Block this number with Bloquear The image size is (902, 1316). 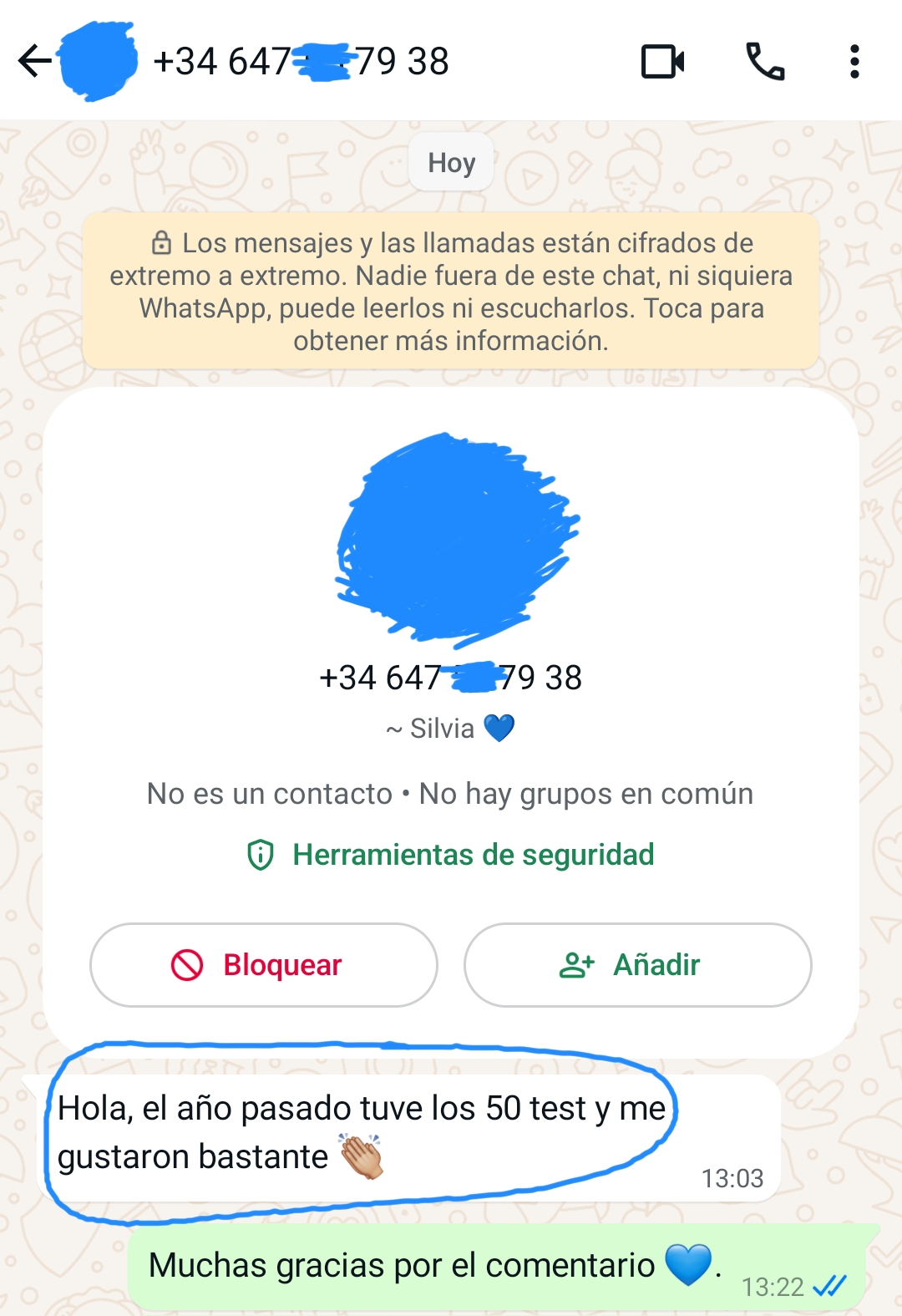point(264,965)
